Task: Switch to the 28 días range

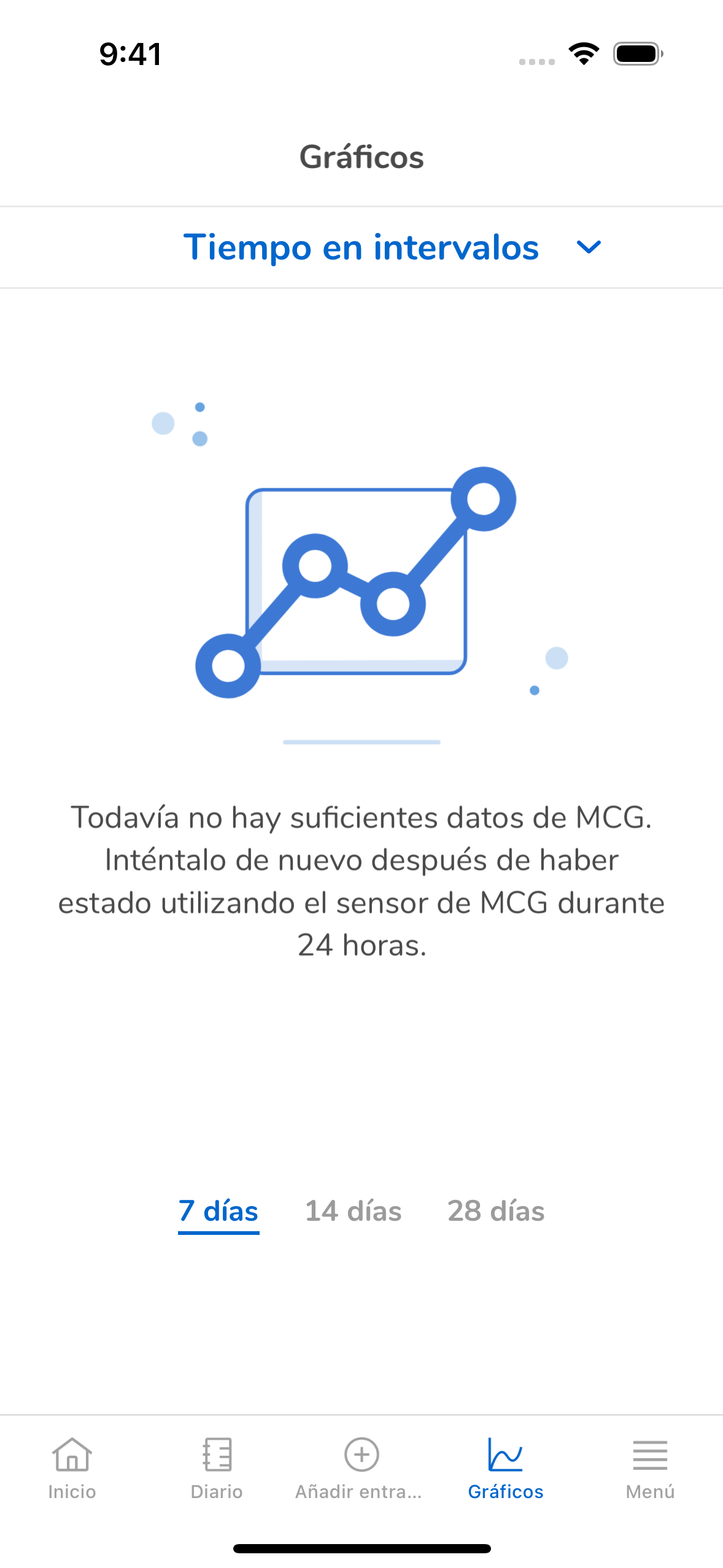Action: coord(496,1212)
